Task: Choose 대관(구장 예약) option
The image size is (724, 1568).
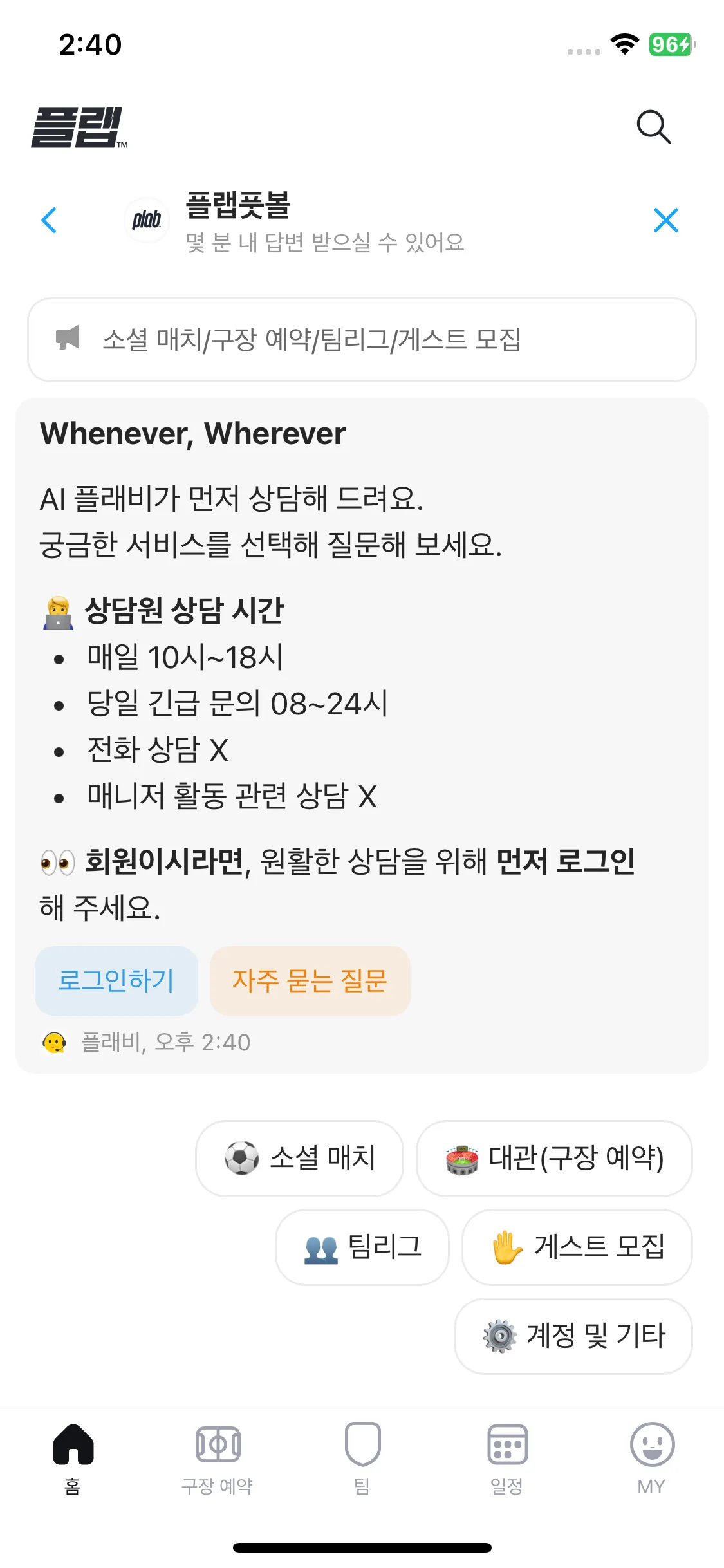Action: pos(554,1158)
